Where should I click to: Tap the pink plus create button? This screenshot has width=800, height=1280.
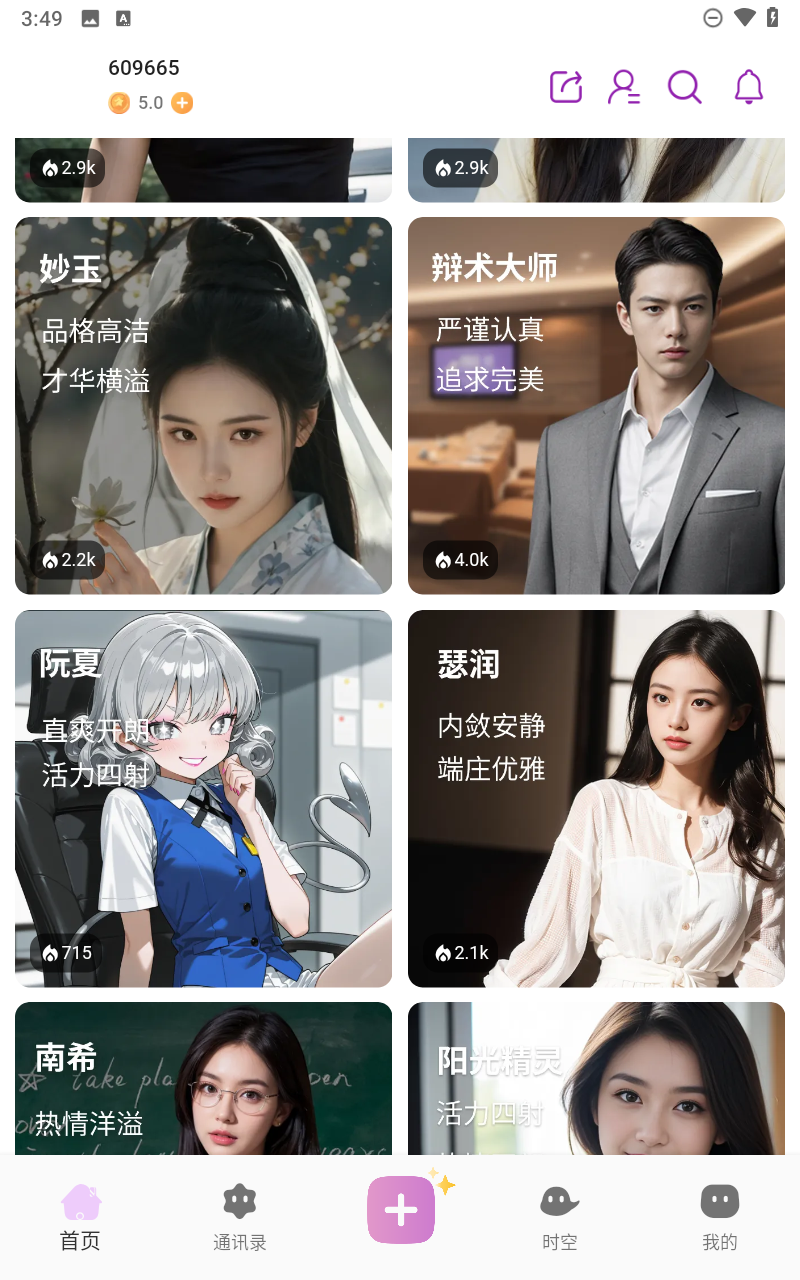[x=400, y=1210]
